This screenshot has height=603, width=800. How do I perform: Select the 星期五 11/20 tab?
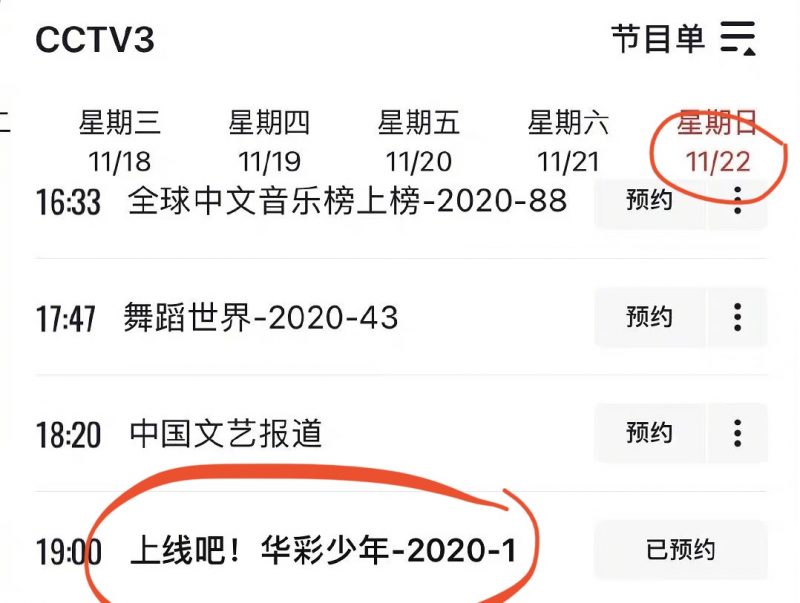pos(419,141)
